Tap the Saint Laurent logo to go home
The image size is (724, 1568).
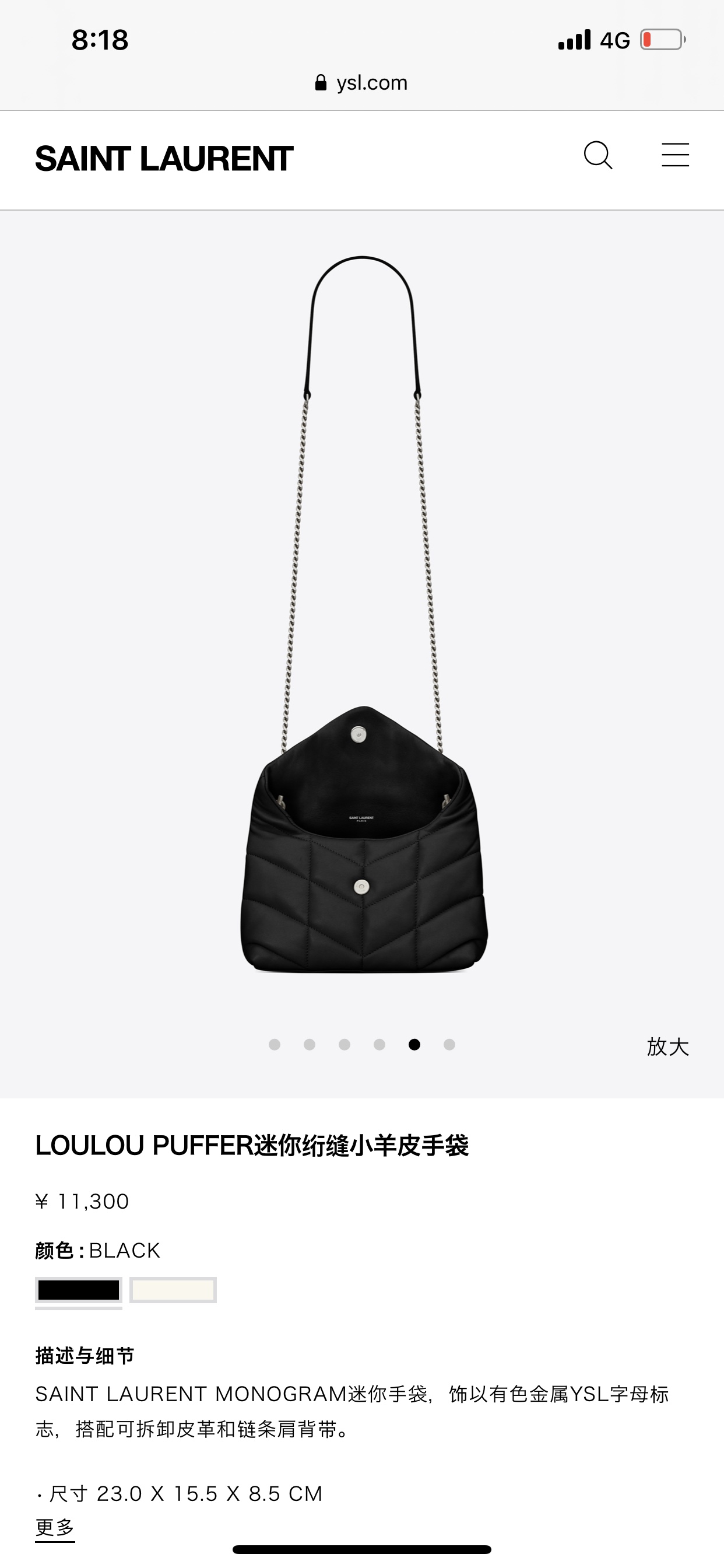click(x=164, y=159)
